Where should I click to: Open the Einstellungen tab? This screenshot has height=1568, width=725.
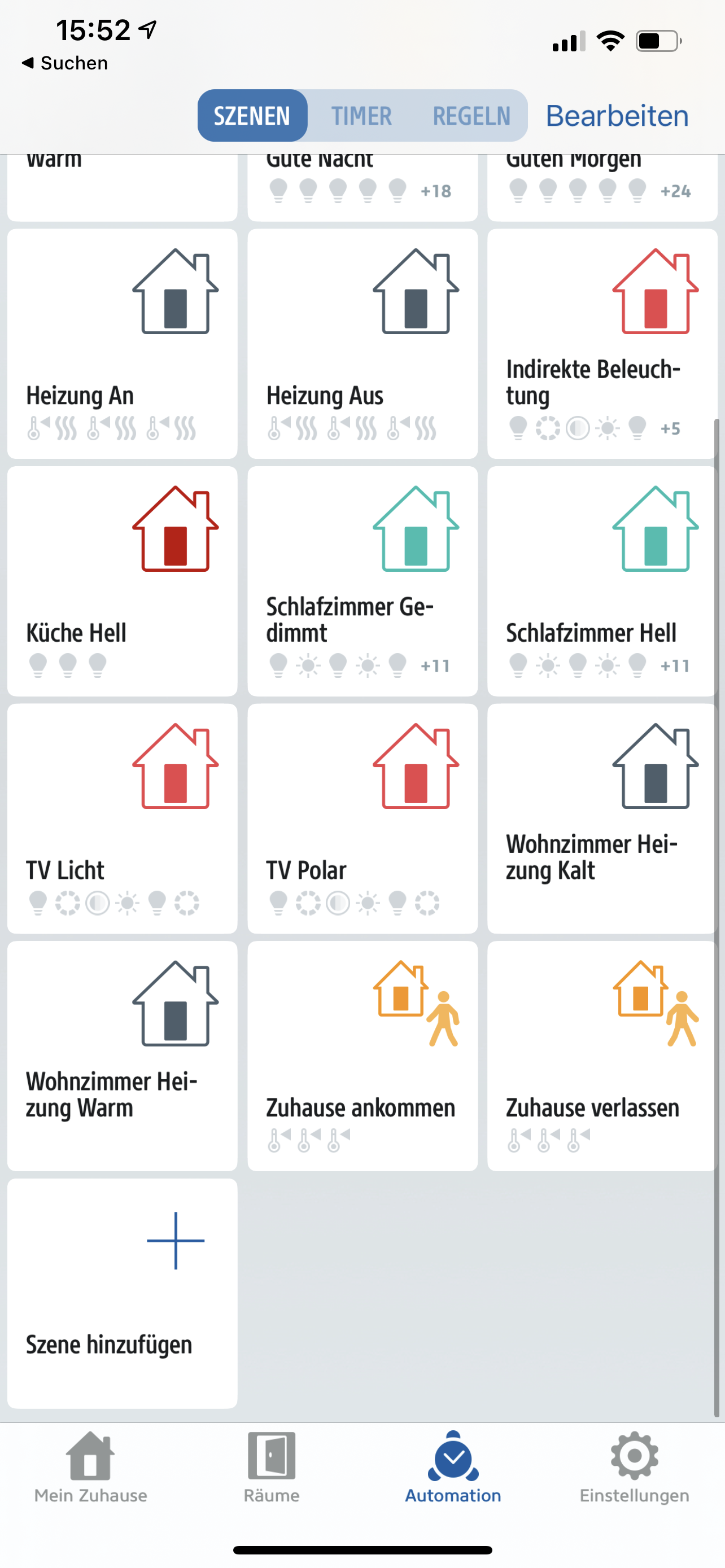tap(634, 1468)
